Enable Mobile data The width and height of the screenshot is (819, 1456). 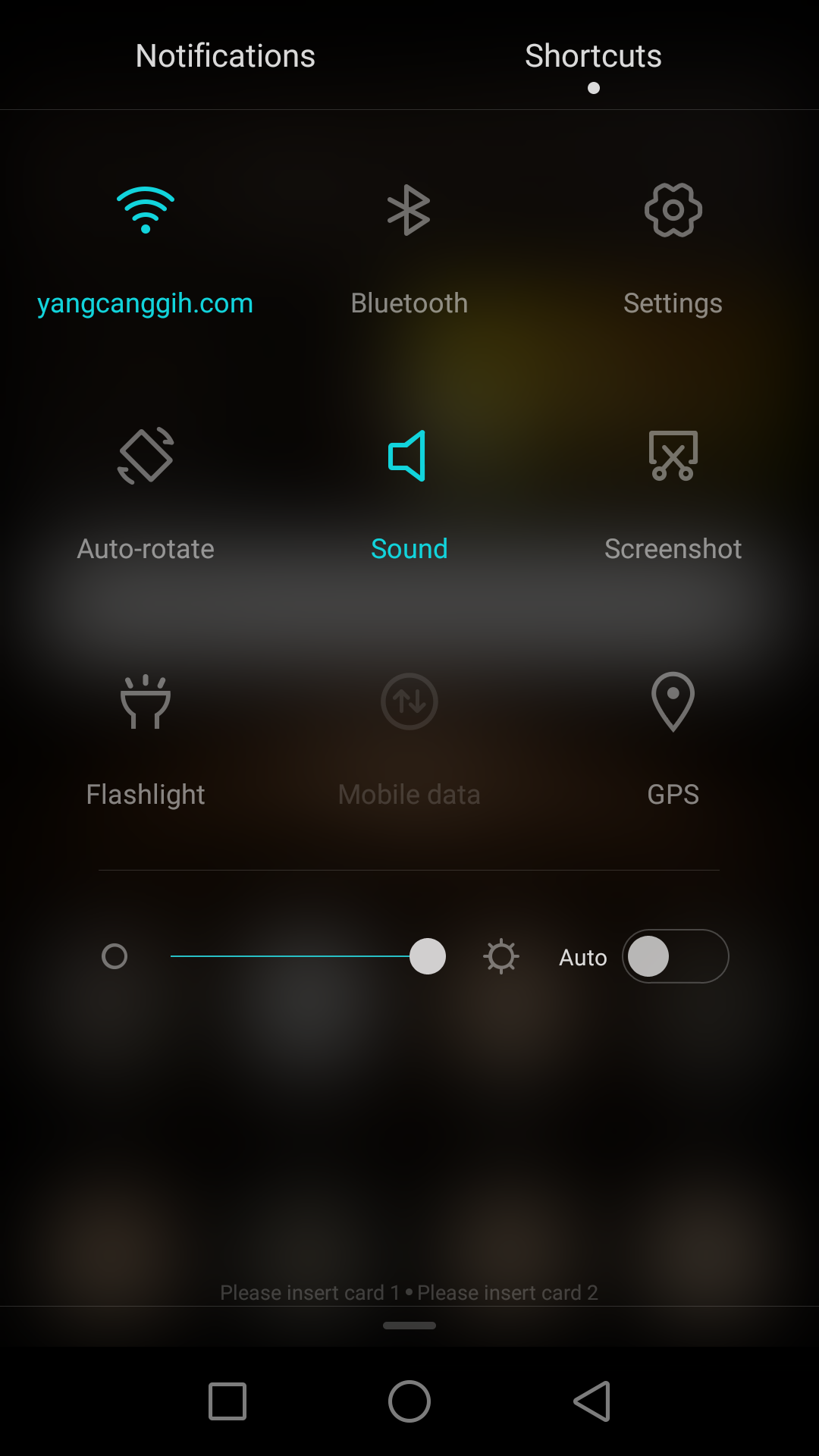(x=409, y=702)
